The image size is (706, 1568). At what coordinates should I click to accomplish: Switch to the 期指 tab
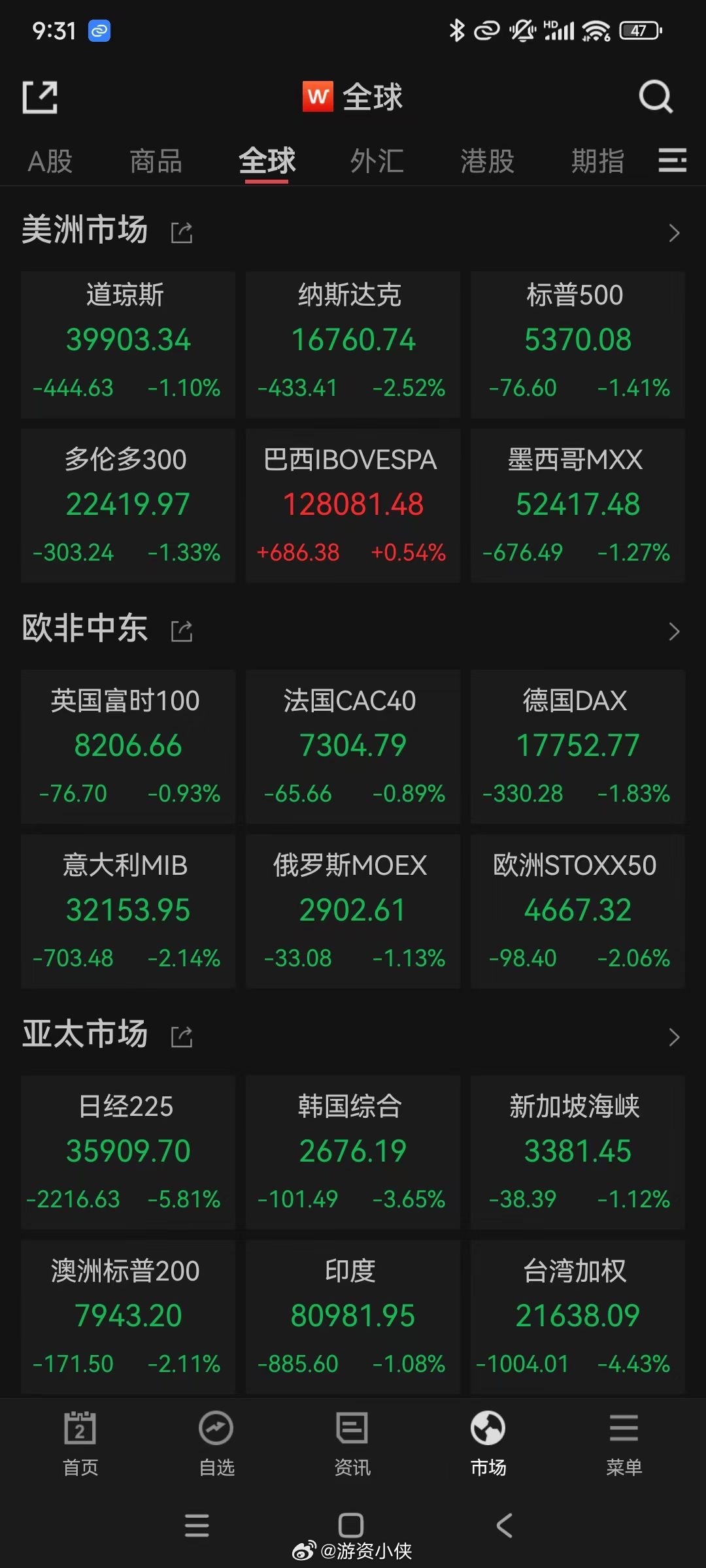tap(597, 161)
